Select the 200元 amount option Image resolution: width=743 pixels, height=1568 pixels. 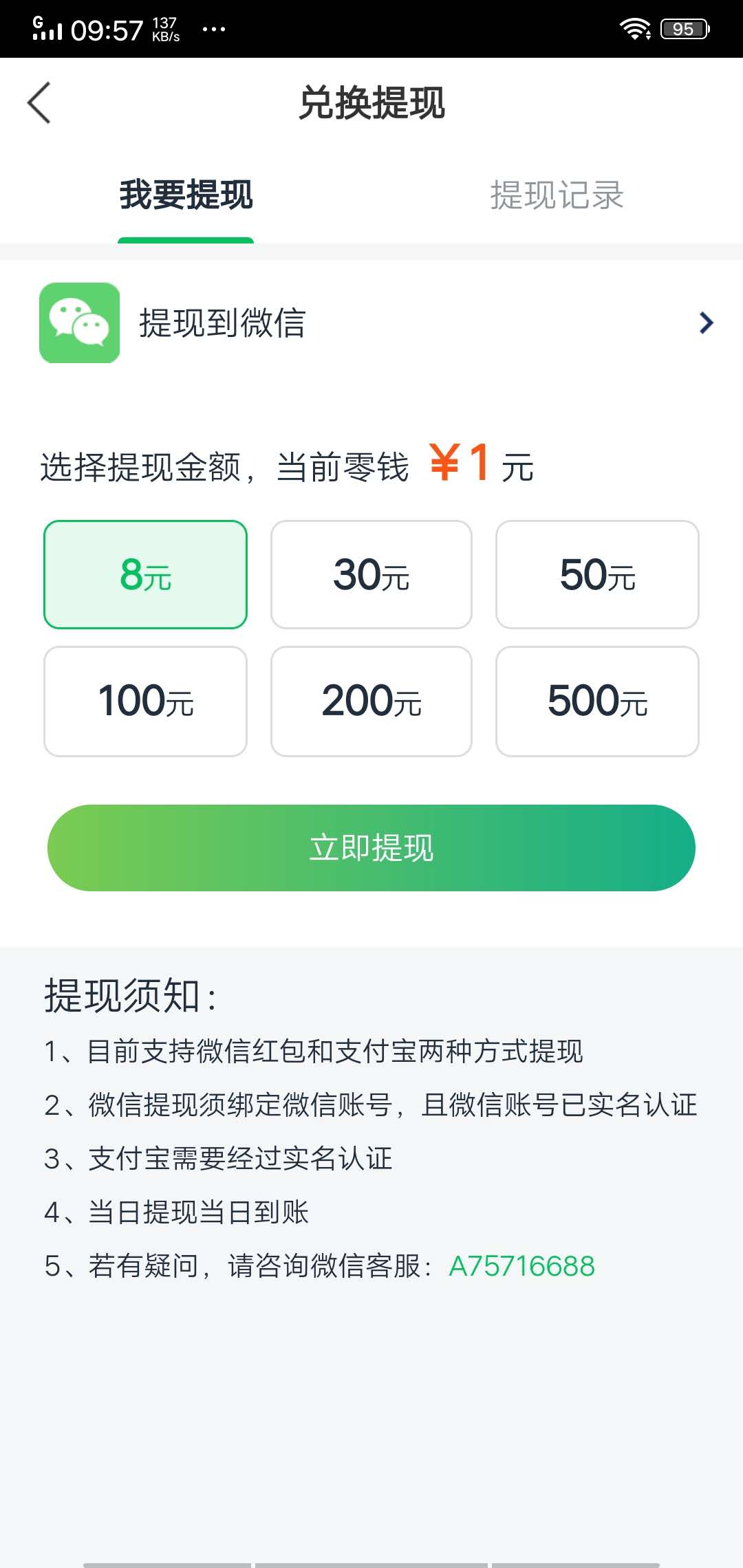coord(371,700)
